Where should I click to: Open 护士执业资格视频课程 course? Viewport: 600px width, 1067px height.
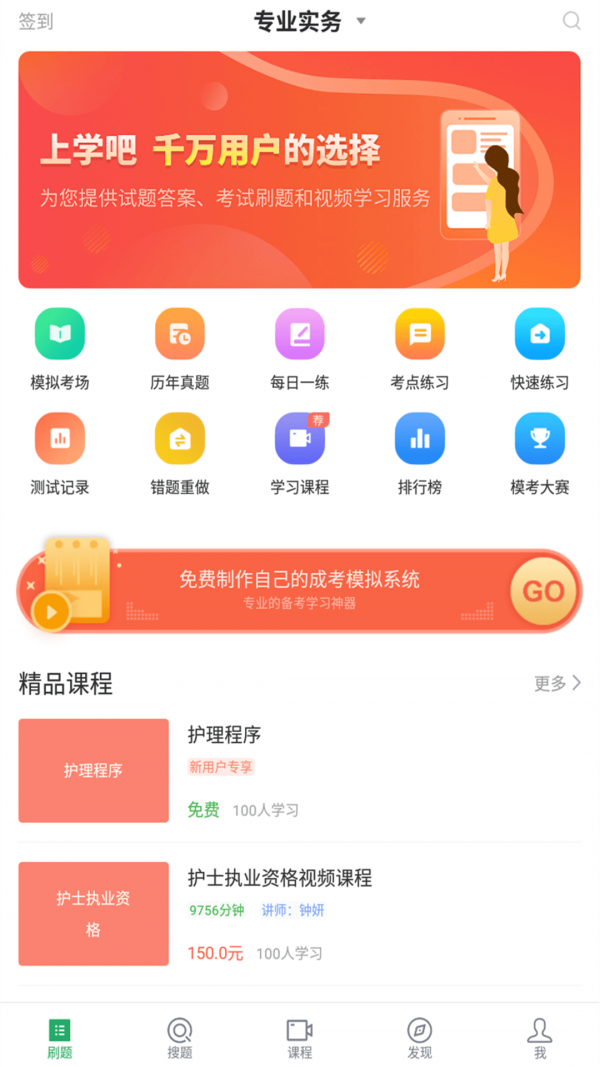click(300, 913)
